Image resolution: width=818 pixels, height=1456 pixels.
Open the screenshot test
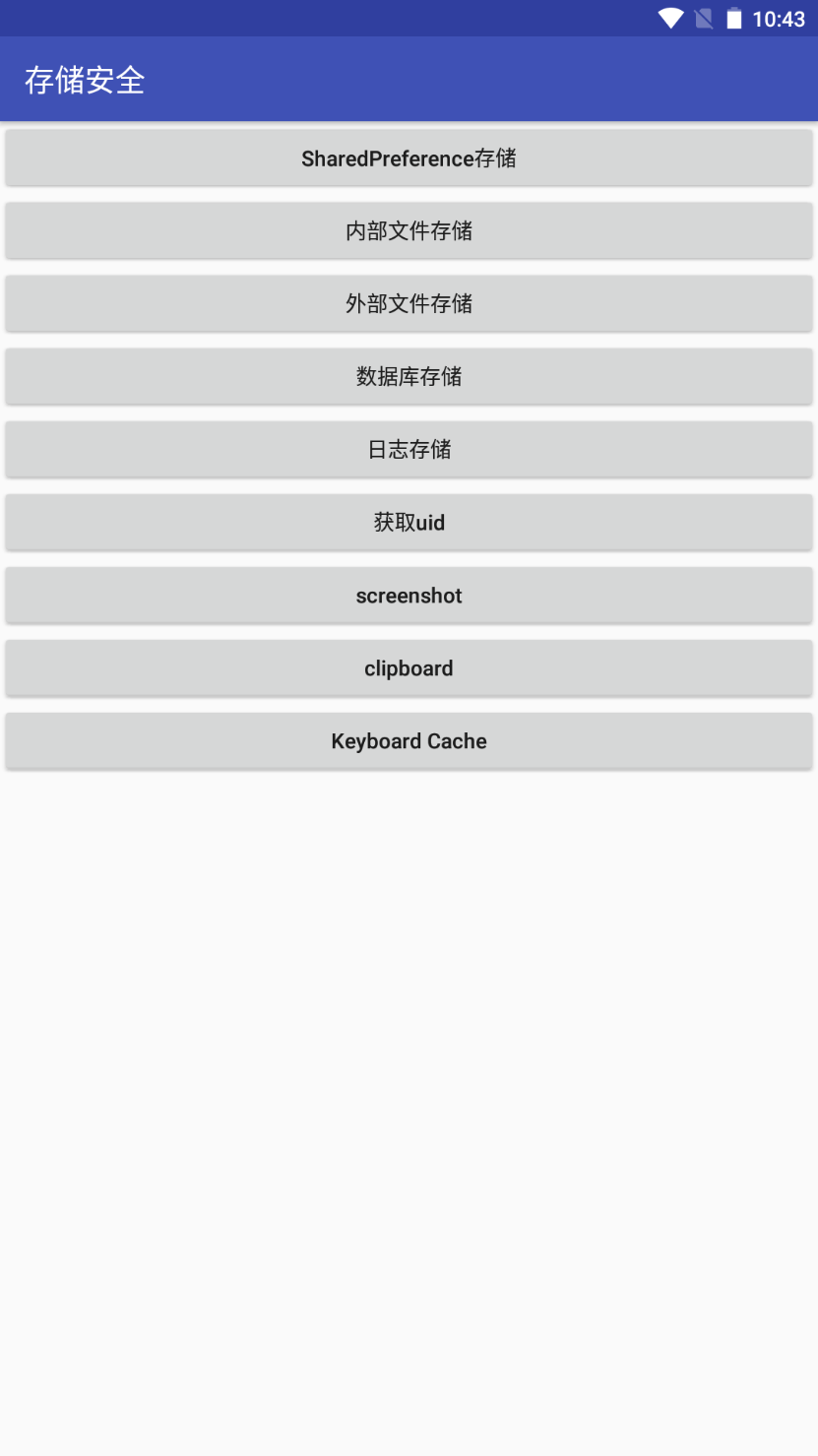tap(409, 596)
